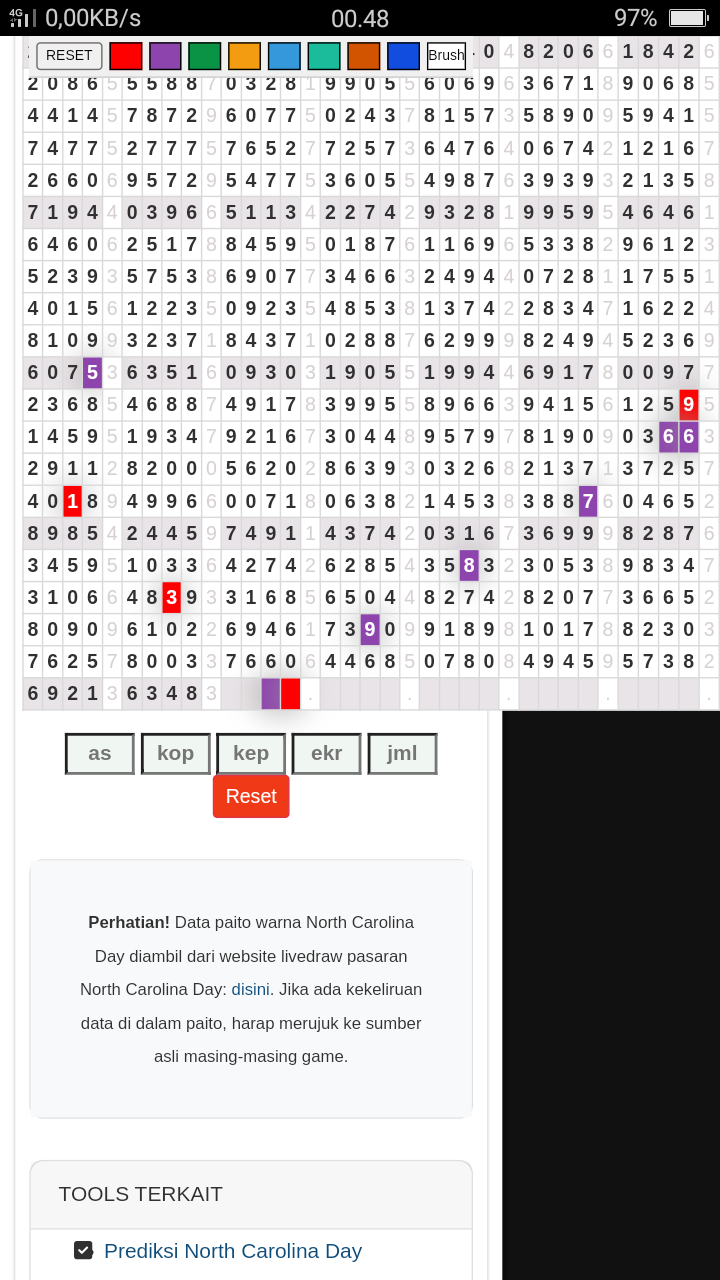720x1280 pixels.
Task: Choose the green color swatch
Action: (205, 56)
